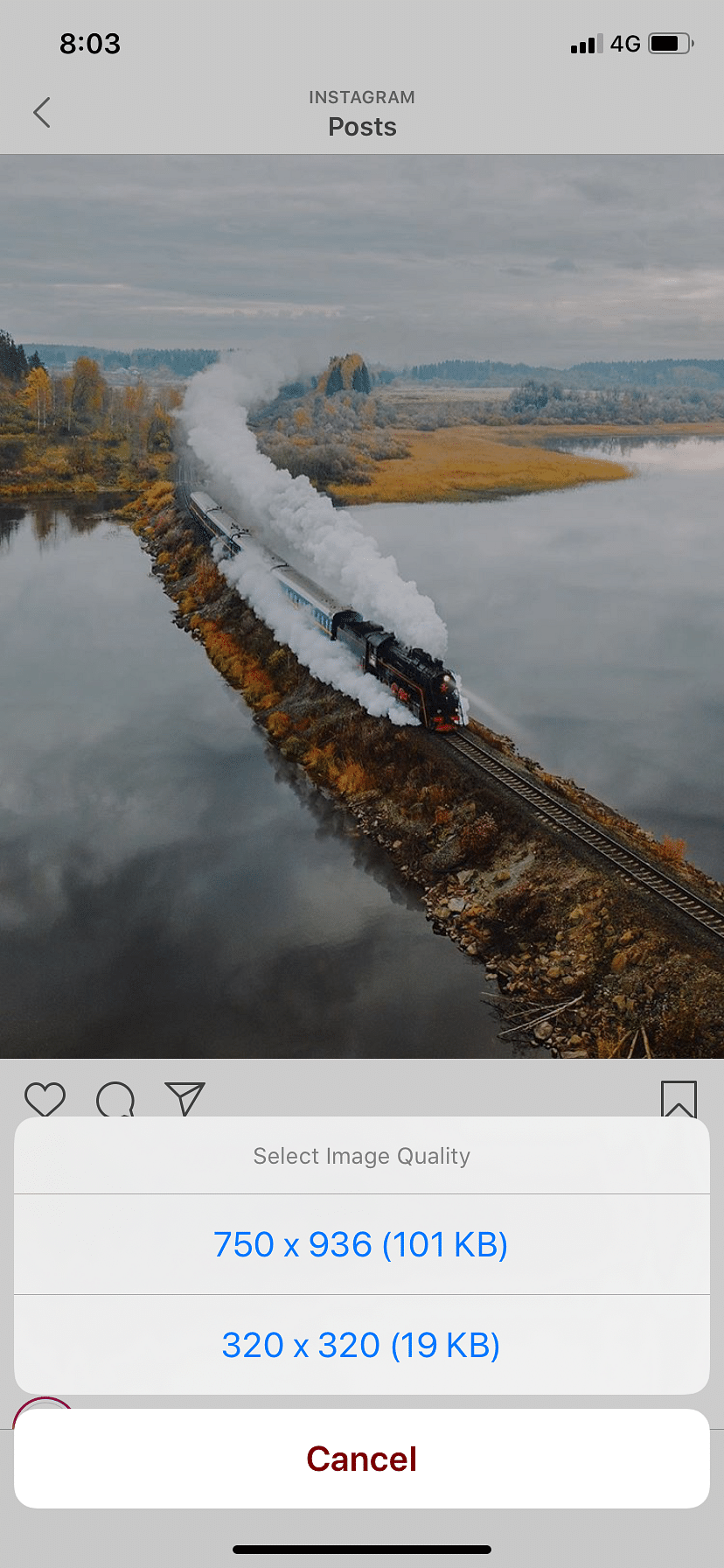Cancel the image quality selection

[361, 1459]
